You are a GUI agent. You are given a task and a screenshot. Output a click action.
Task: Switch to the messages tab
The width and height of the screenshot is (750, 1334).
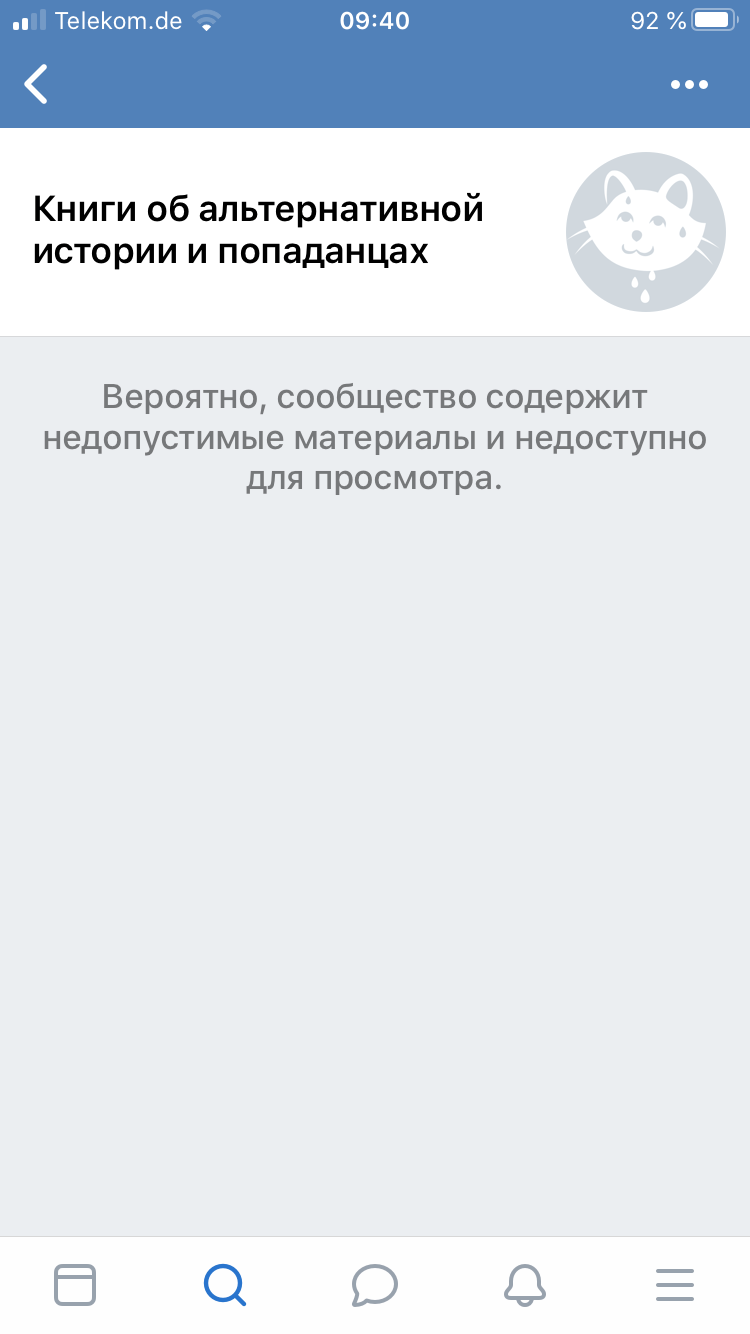click(375, 1284)
